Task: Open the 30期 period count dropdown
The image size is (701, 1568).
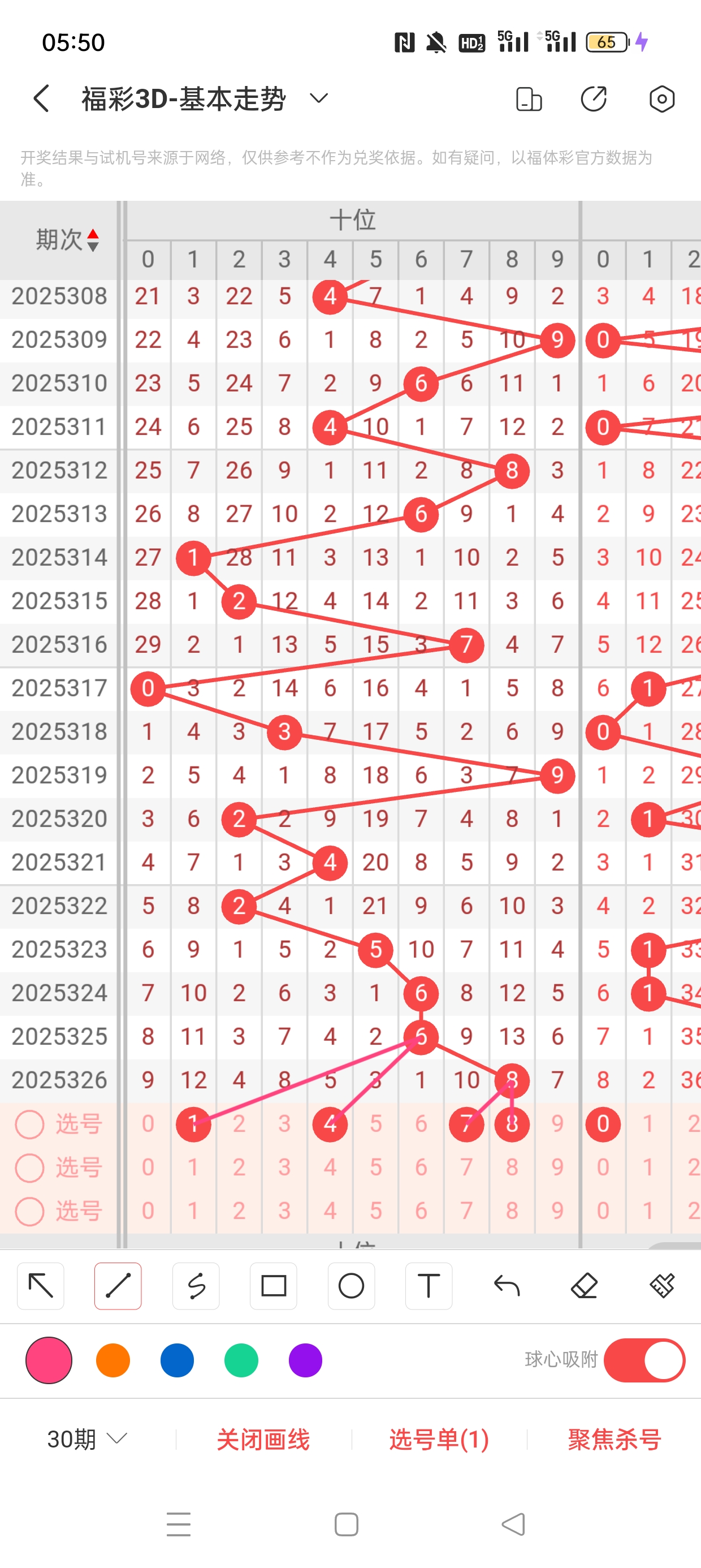Action: [87, 1439]
